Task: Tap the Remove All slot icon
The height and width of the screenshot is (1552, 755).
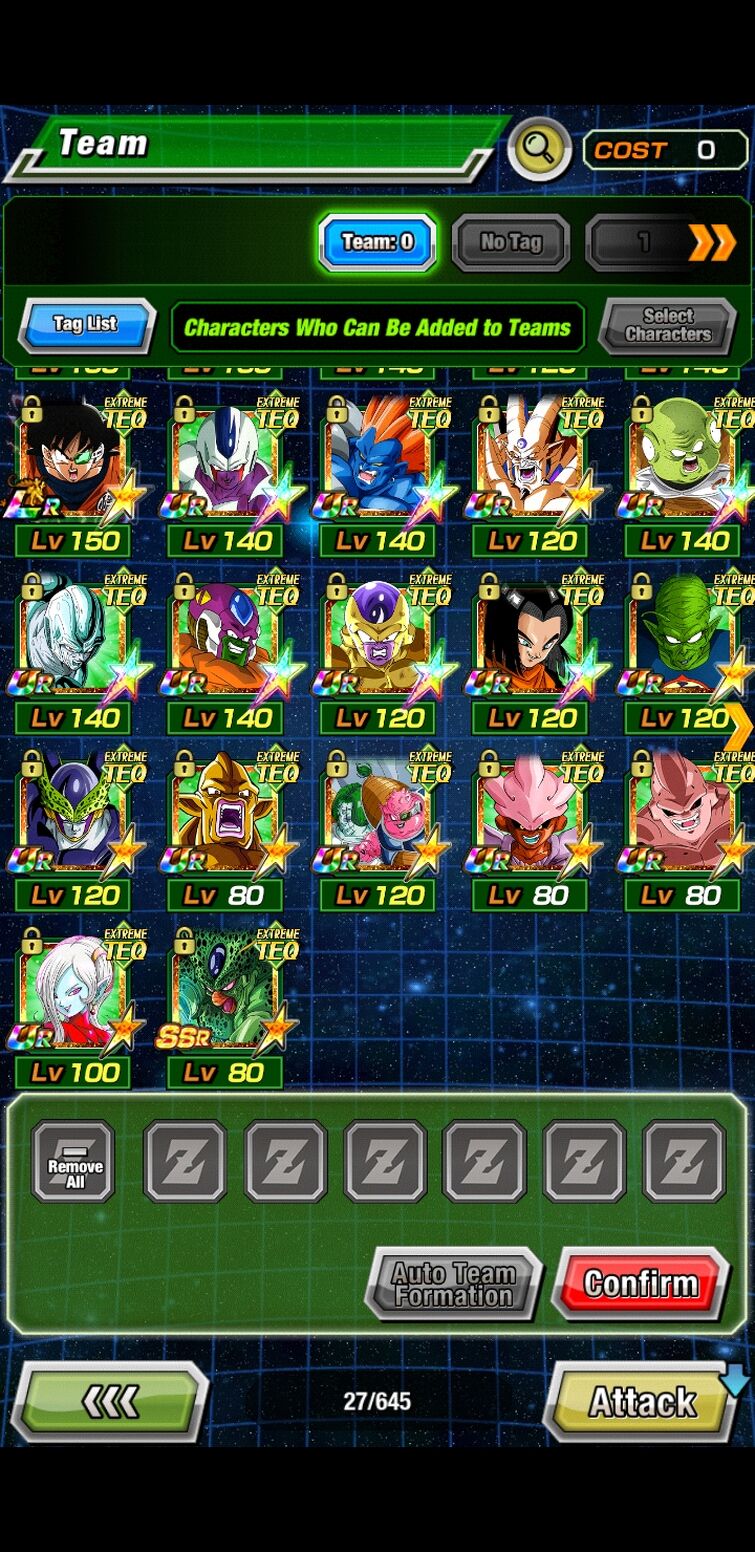Action: (72, 1160)
